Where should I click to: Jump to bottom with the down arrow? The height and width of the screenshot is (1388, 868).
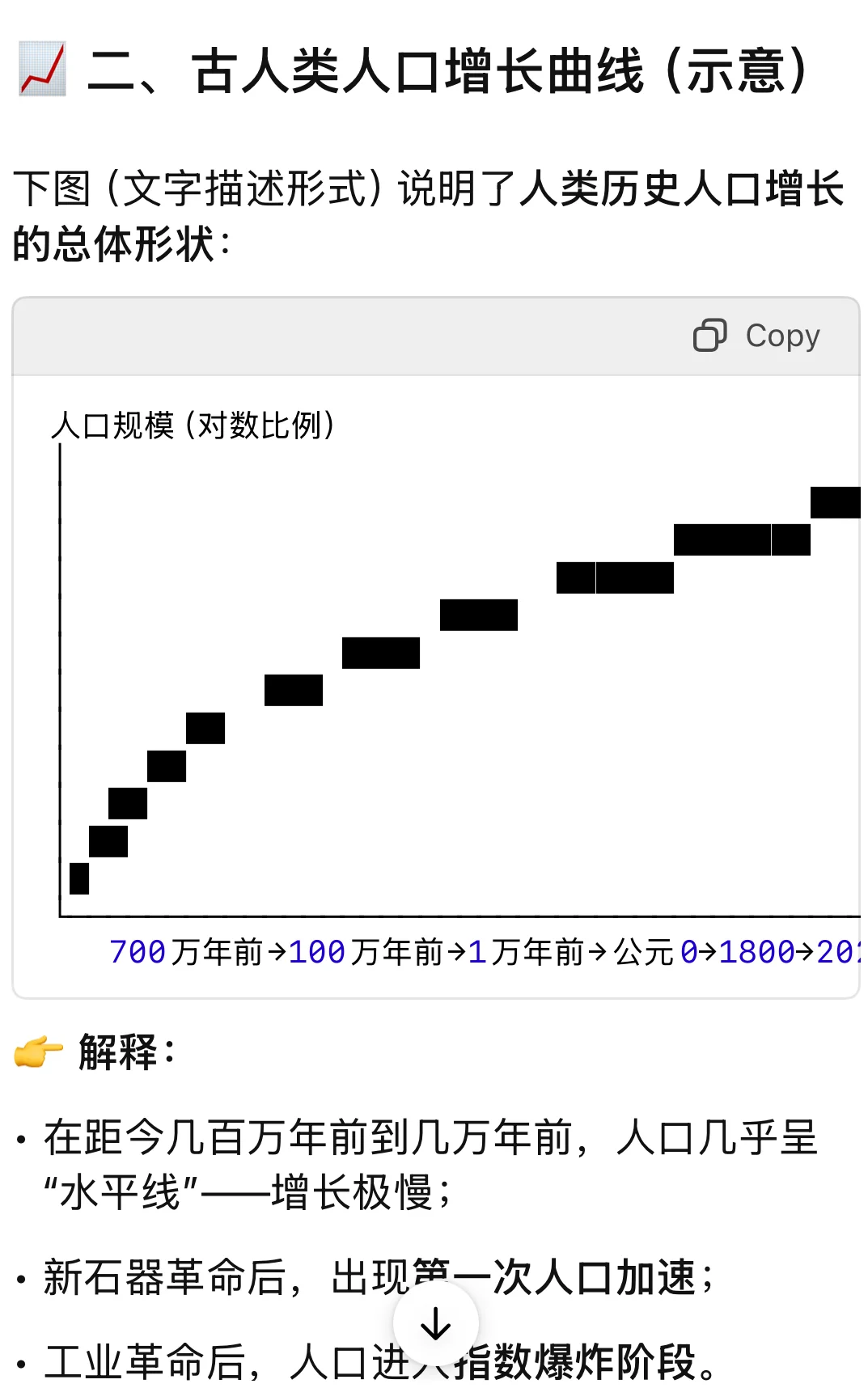[x=435, y=1323]
